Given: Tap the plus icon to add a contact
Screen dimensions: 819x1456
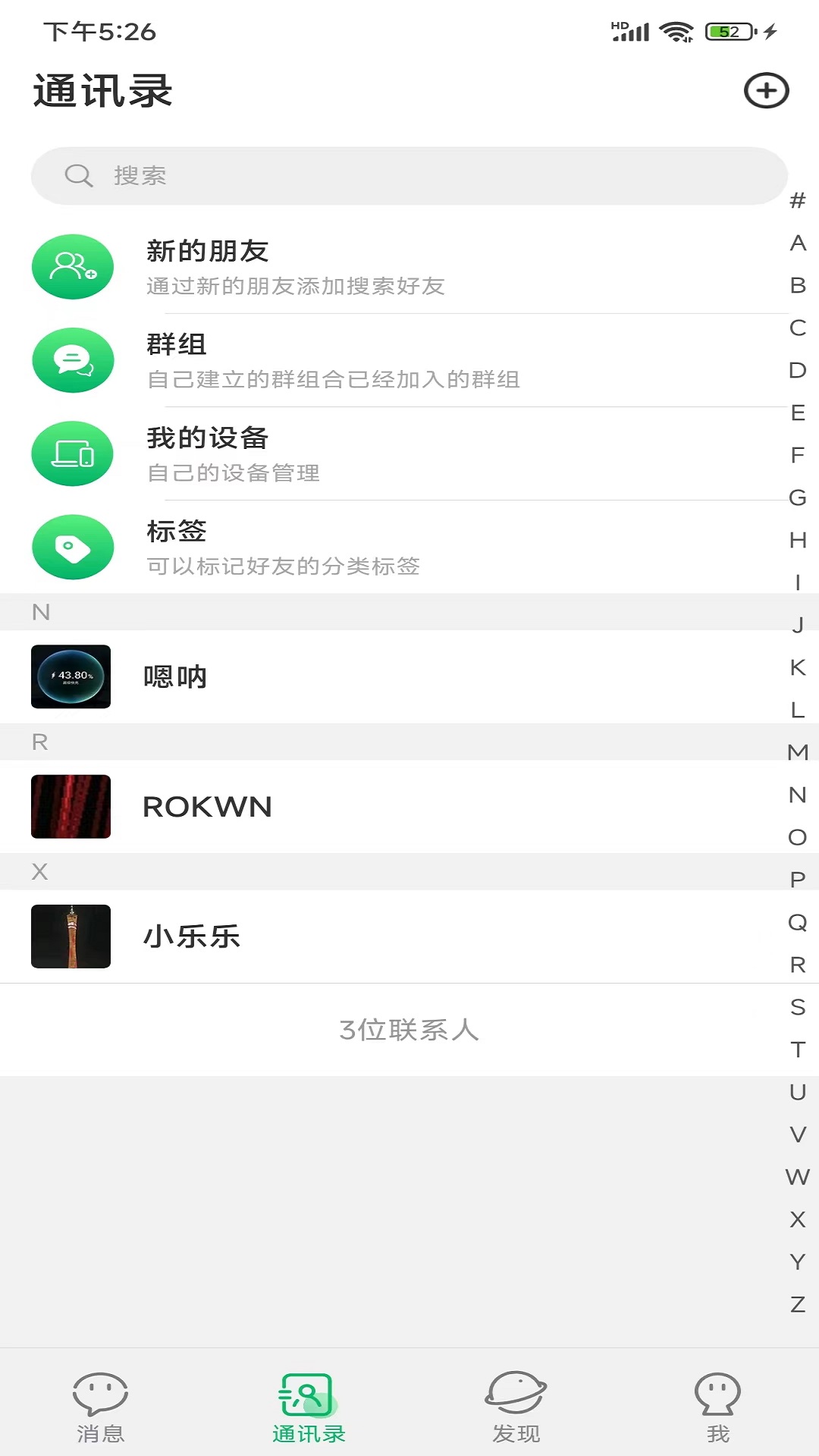Looking at the screenshot, I should coord(767,89).
